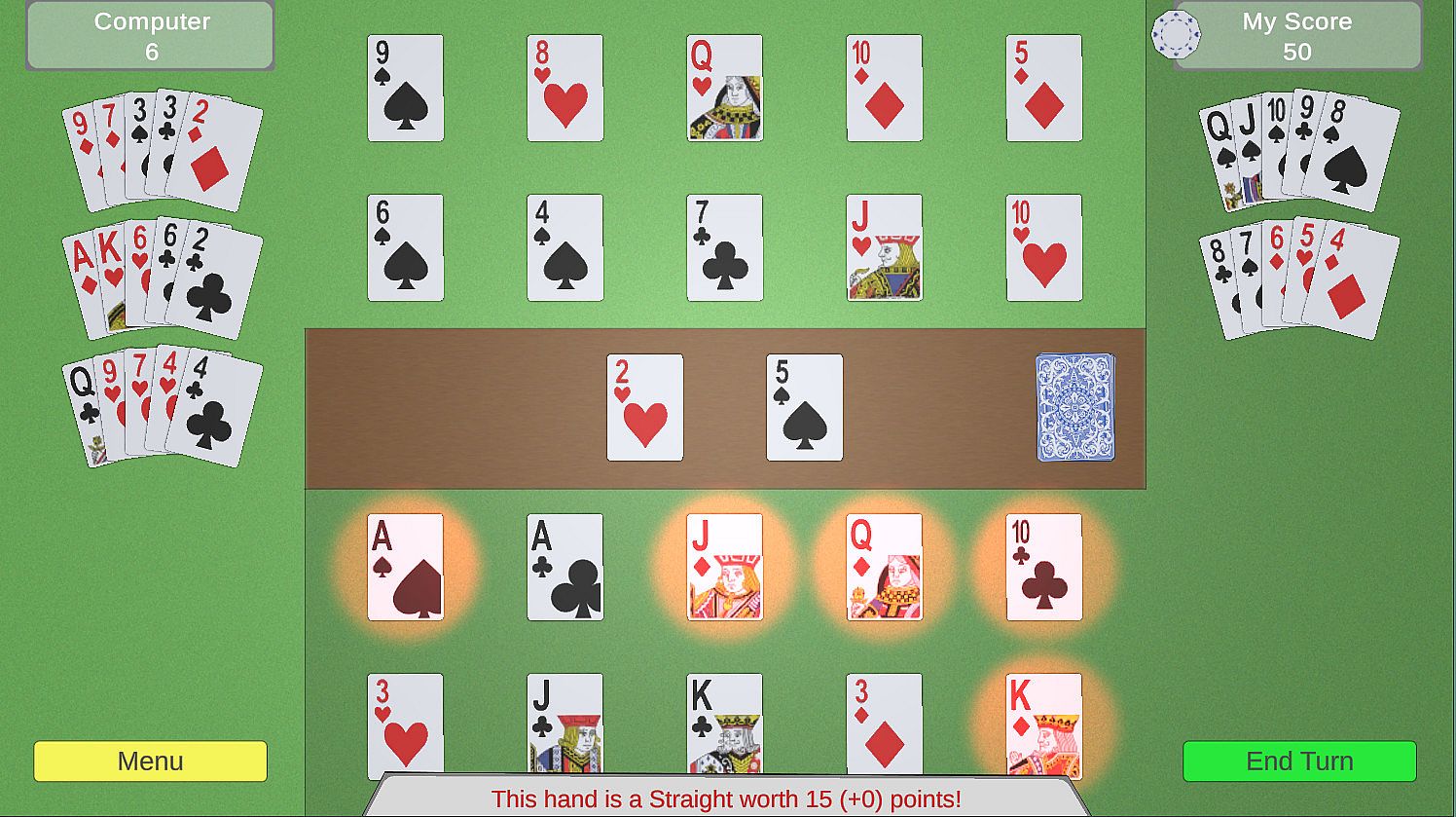Image resolution: width=1456 pixels, height=817 pixels.
Task: Draw from the face-down blue deck
Action: point(1074,407)
